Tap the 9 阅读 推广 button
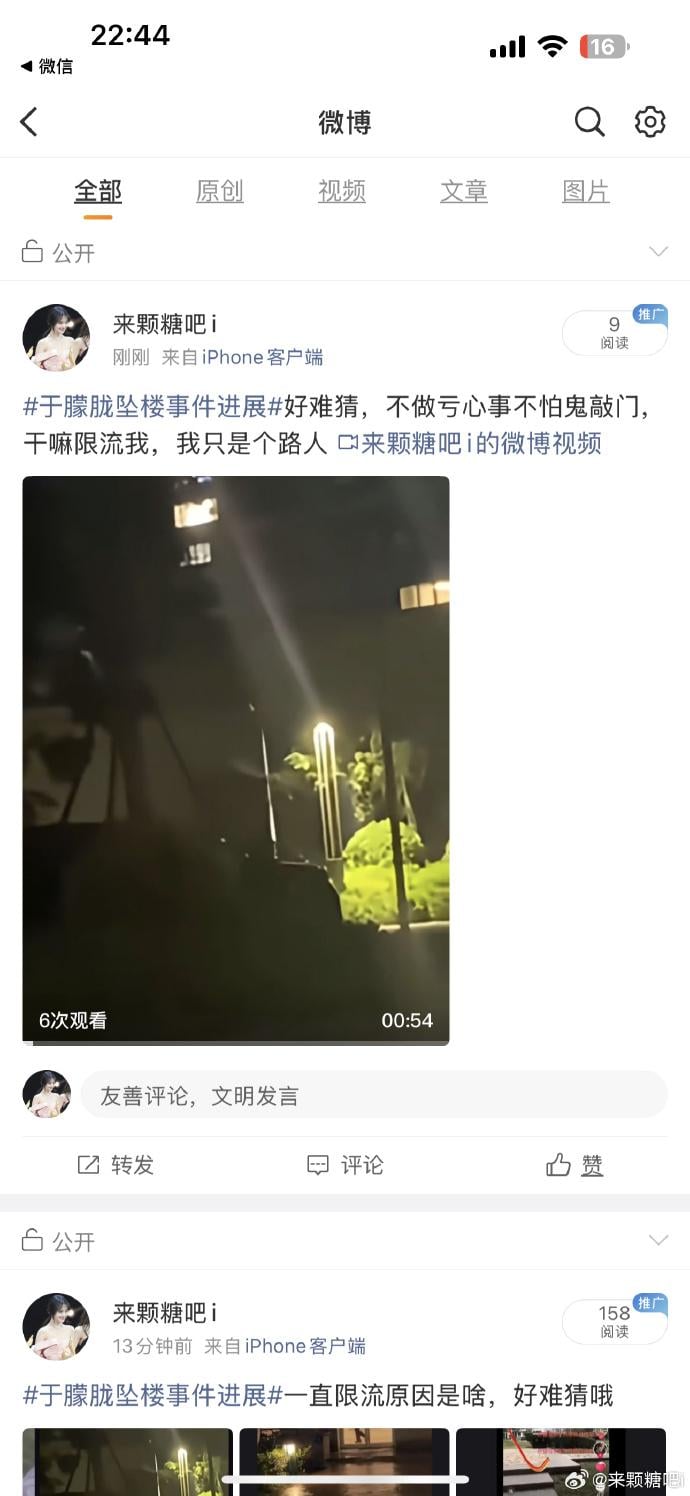The width and height of the screenshot is (690, 1496). pos(614,333)
